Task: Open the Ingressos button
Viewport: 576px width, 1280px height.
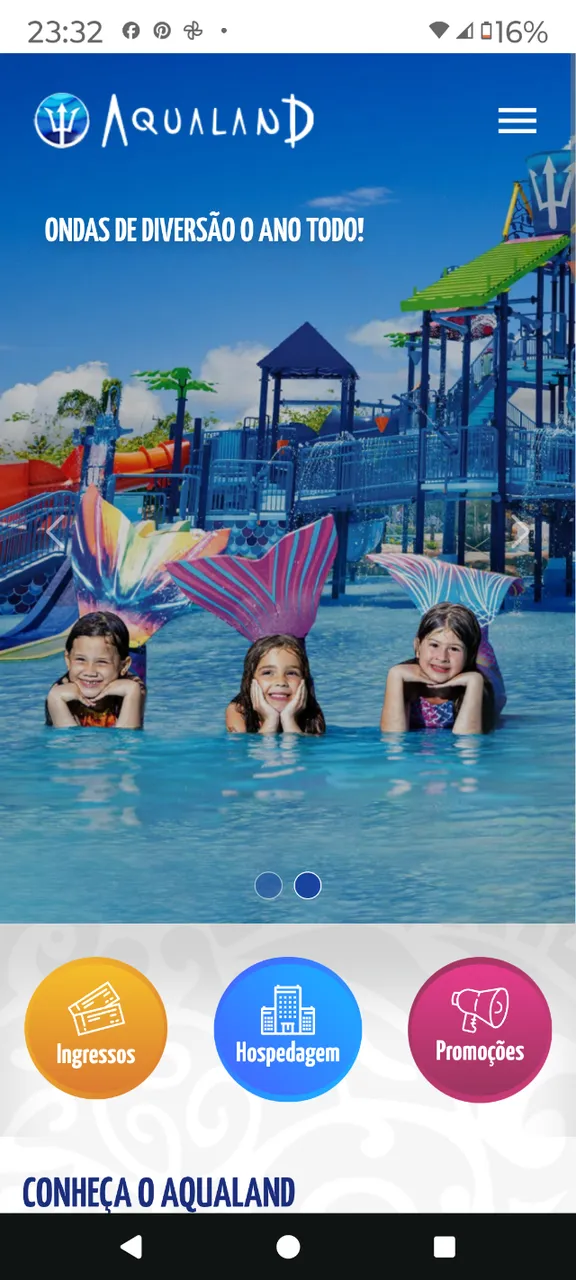Action: point(96,1028)
